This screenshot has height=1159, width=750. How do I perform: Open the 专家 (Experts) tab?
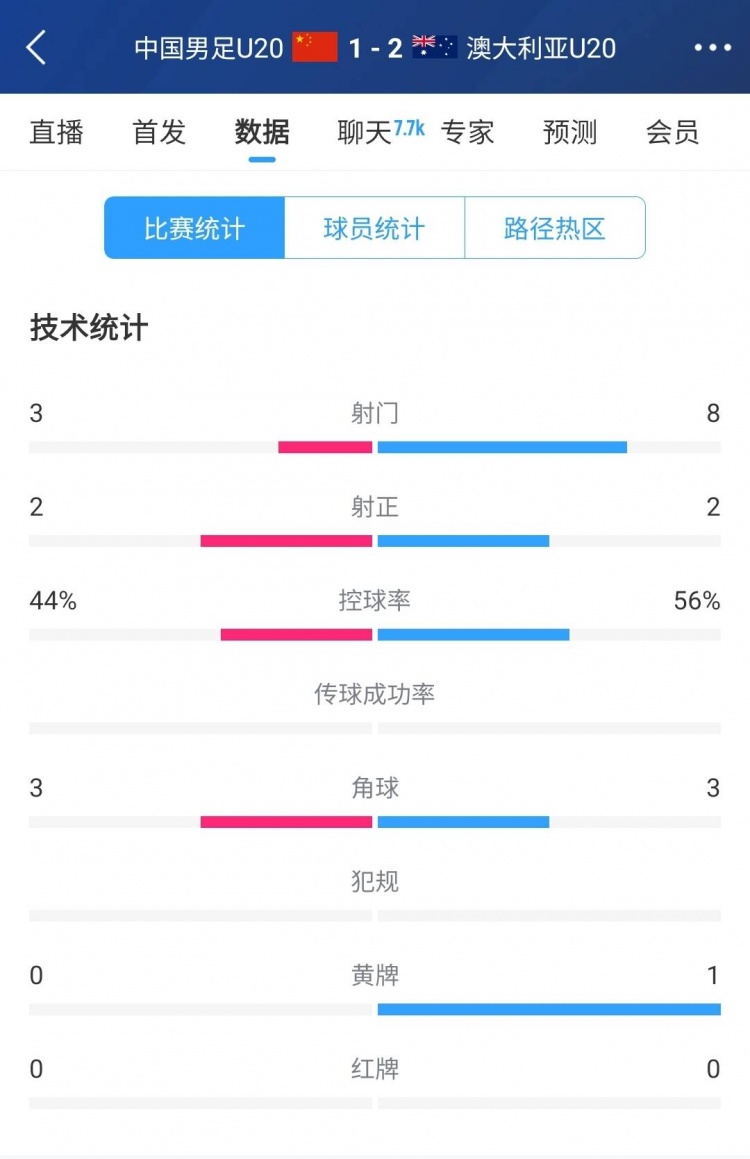coord(469,131)
